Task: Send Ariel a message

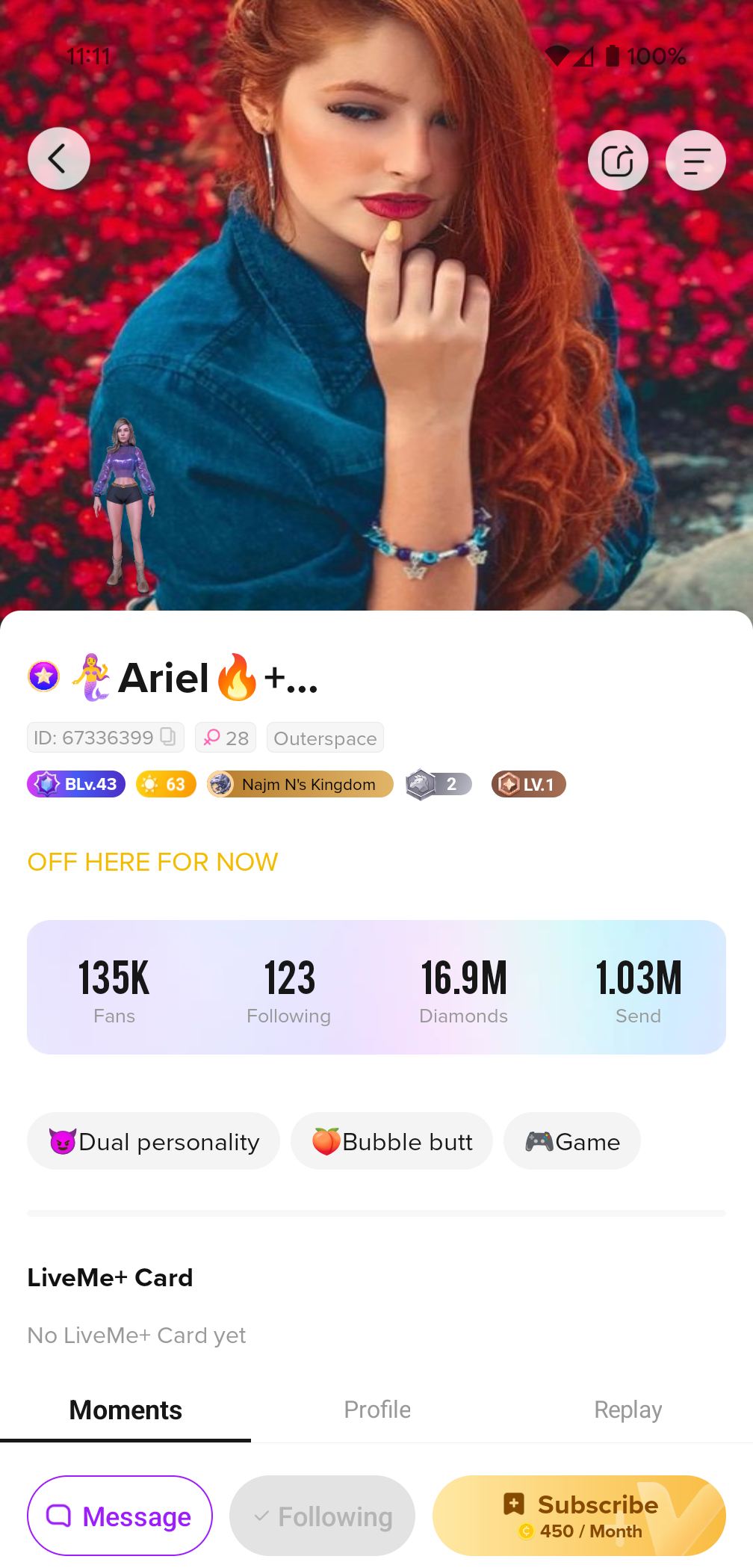Action: click(x=120, y=1516)
